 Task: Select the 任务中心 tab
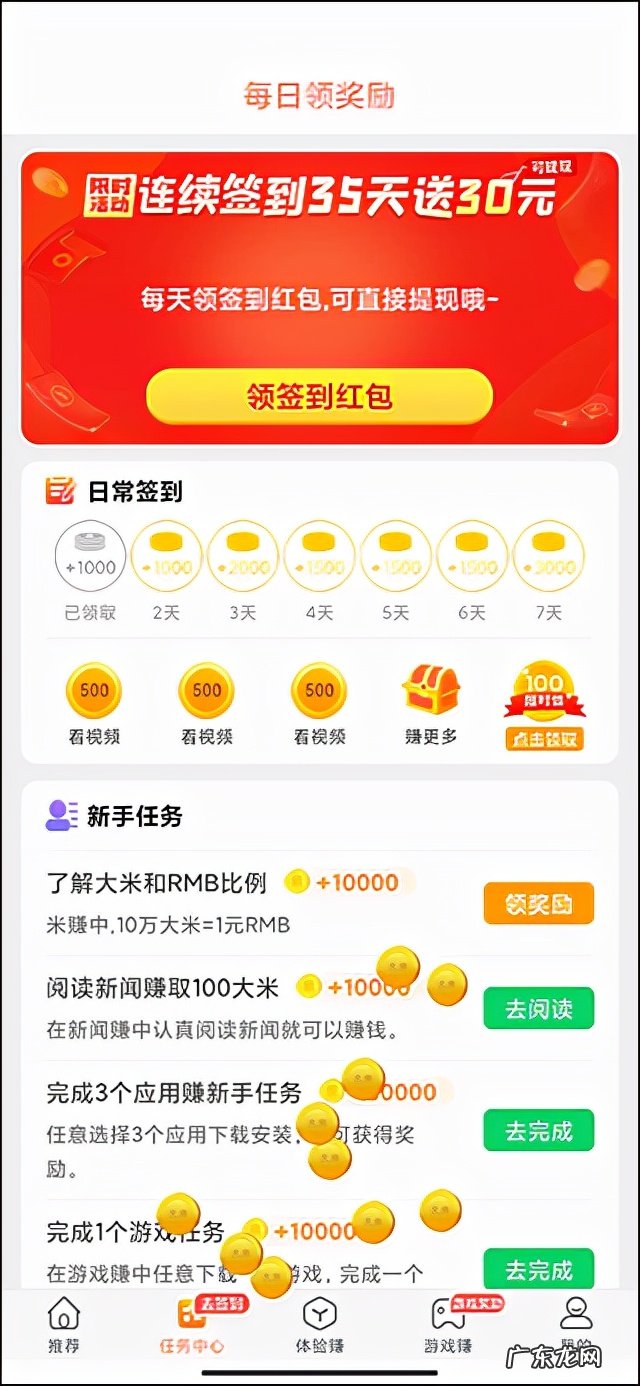(x=192, y=1323)
